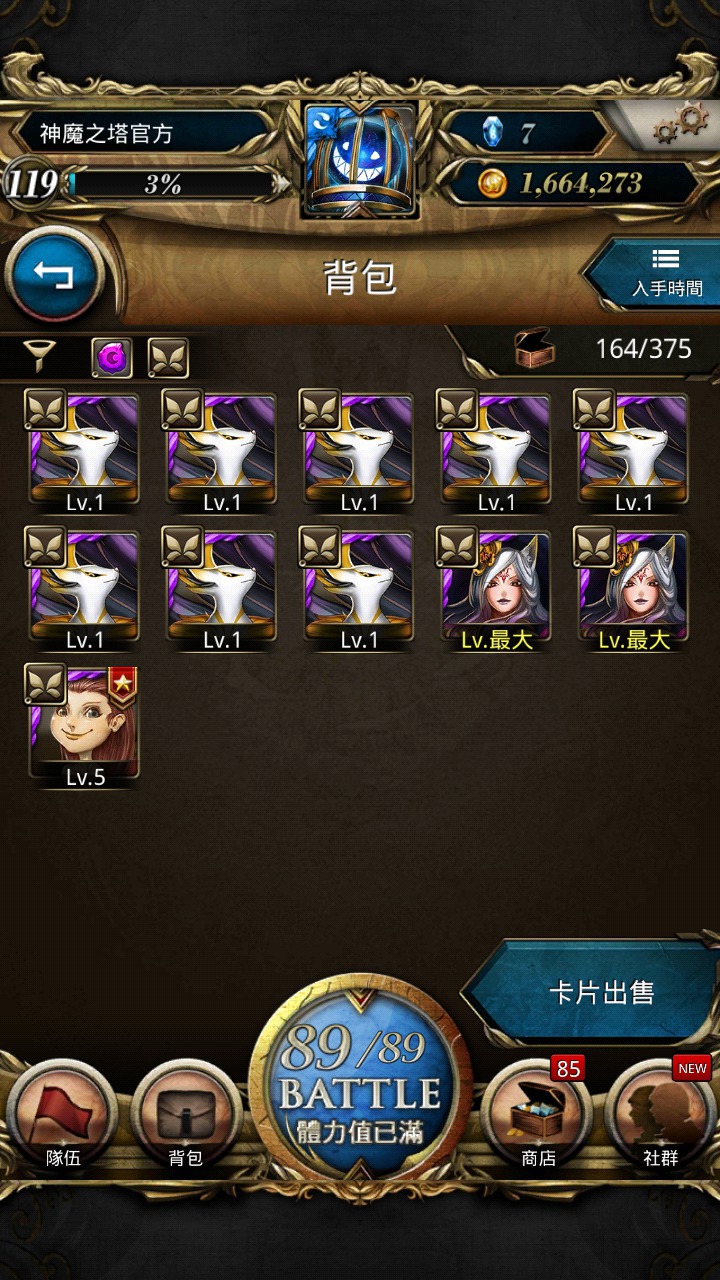Start the BATTLE button
This screenshot has width=720, height=1280.
358,1080
